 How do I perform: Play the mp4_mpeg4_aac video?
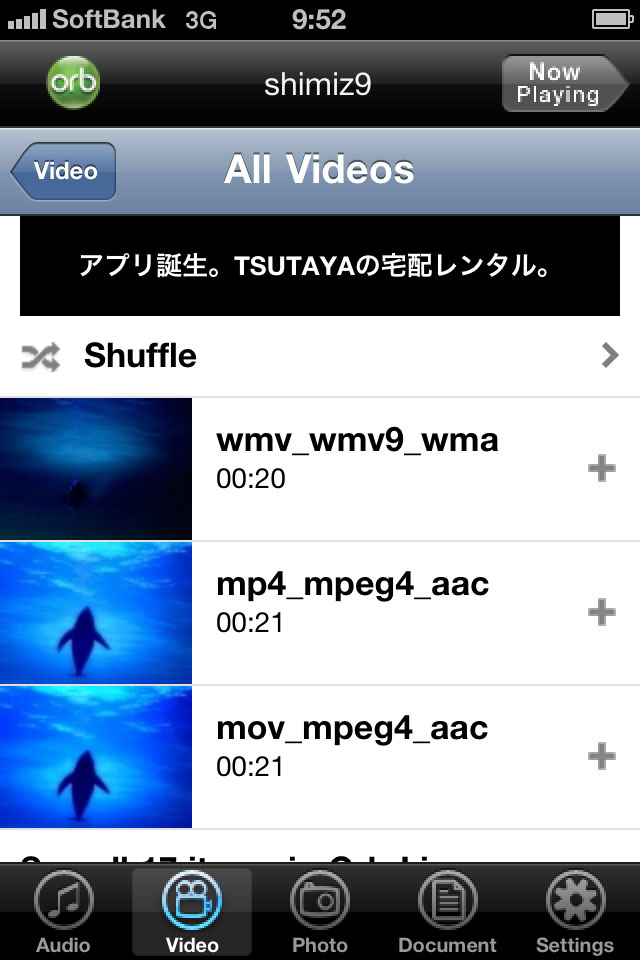point(352,602)
